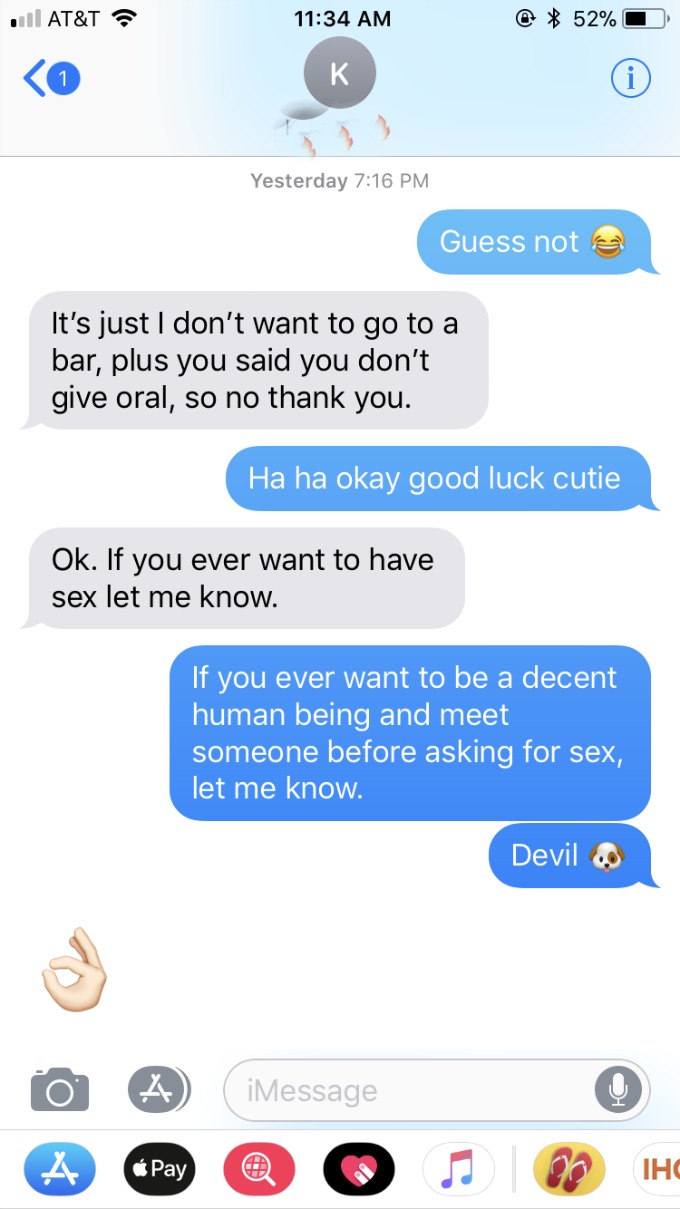Open the Digital Touch heart app
680x1209 pixels.
359,1169
